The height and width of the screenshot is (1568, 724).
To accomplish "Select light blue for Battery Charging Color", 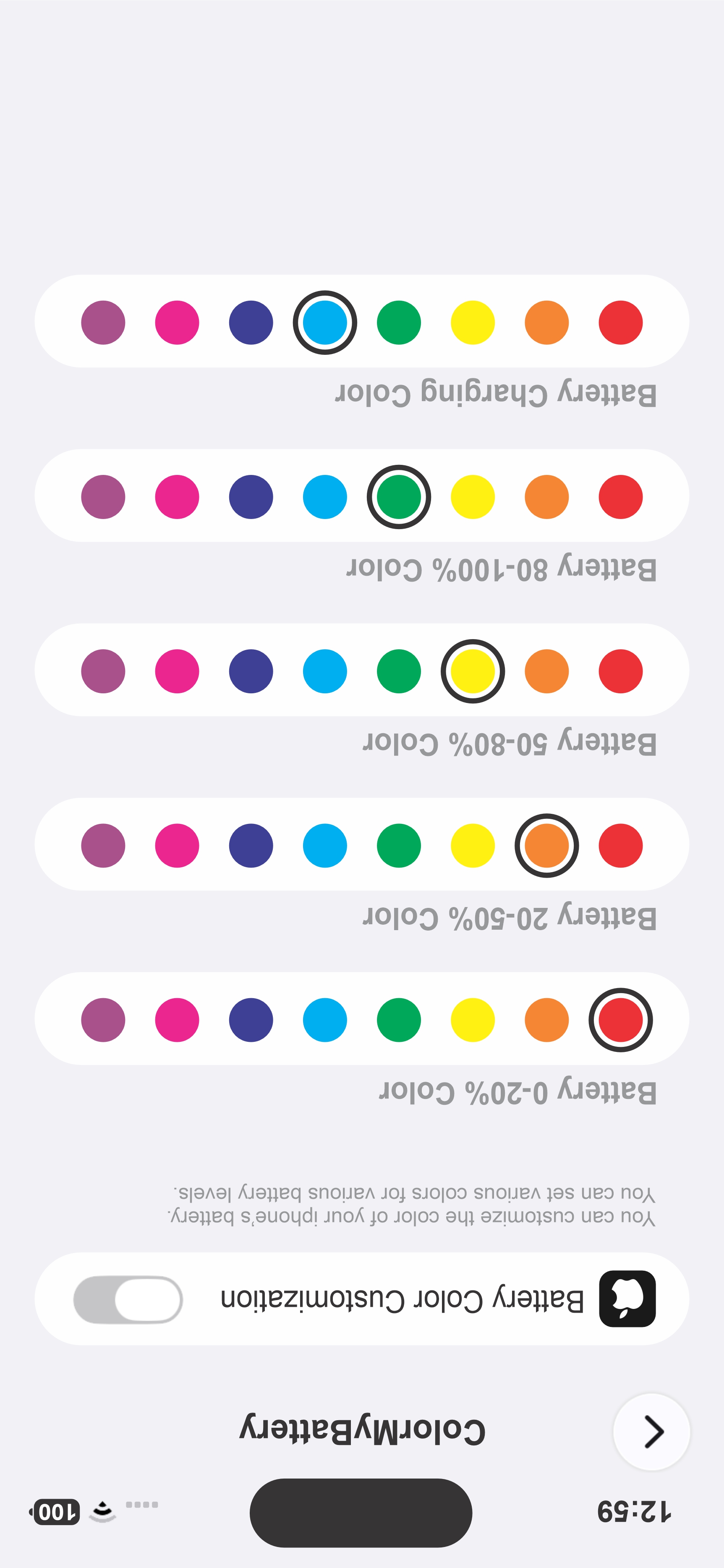I will (325, 323).
